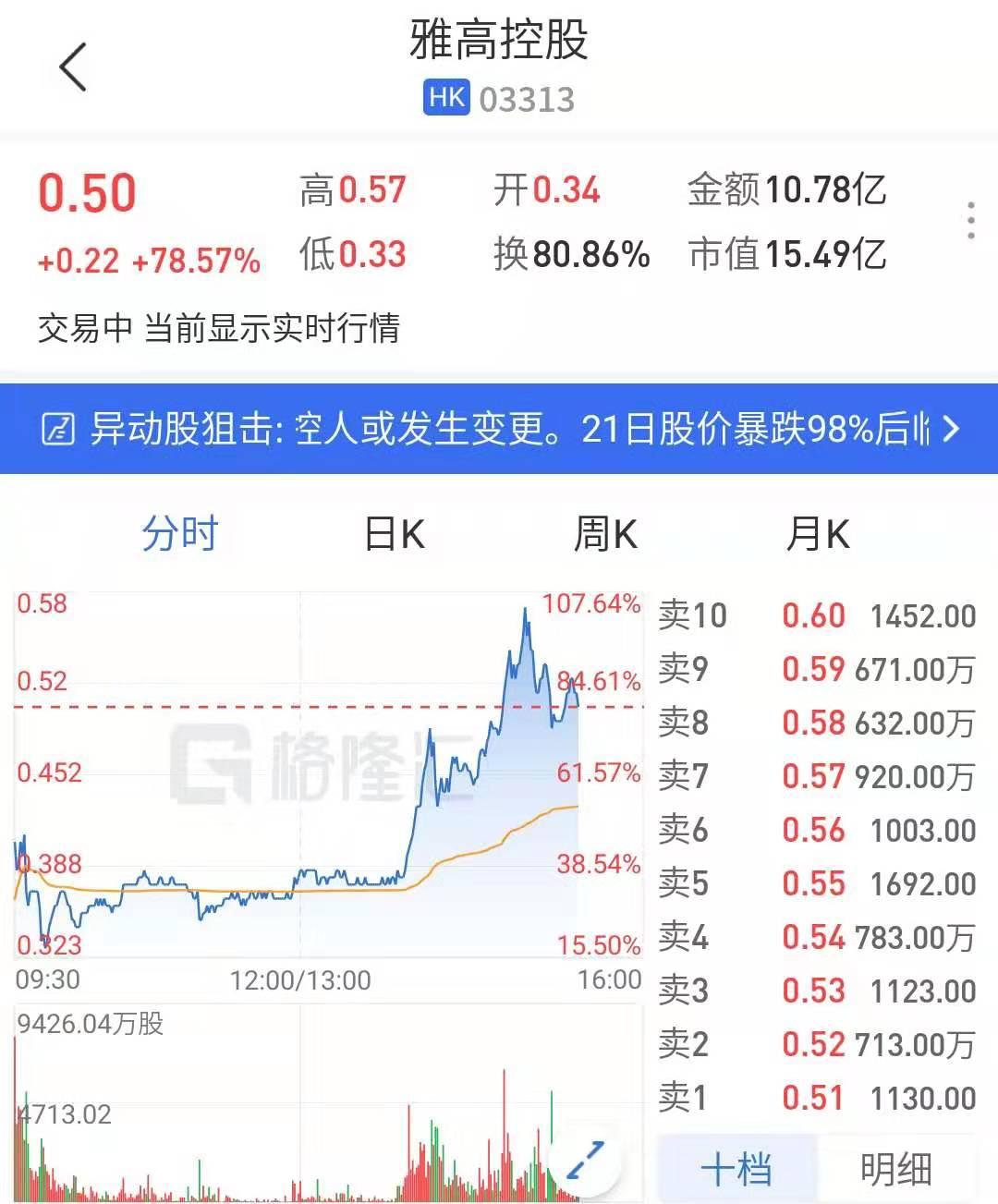Switch to the 明细 trade details tab

tap(895, 1169)
